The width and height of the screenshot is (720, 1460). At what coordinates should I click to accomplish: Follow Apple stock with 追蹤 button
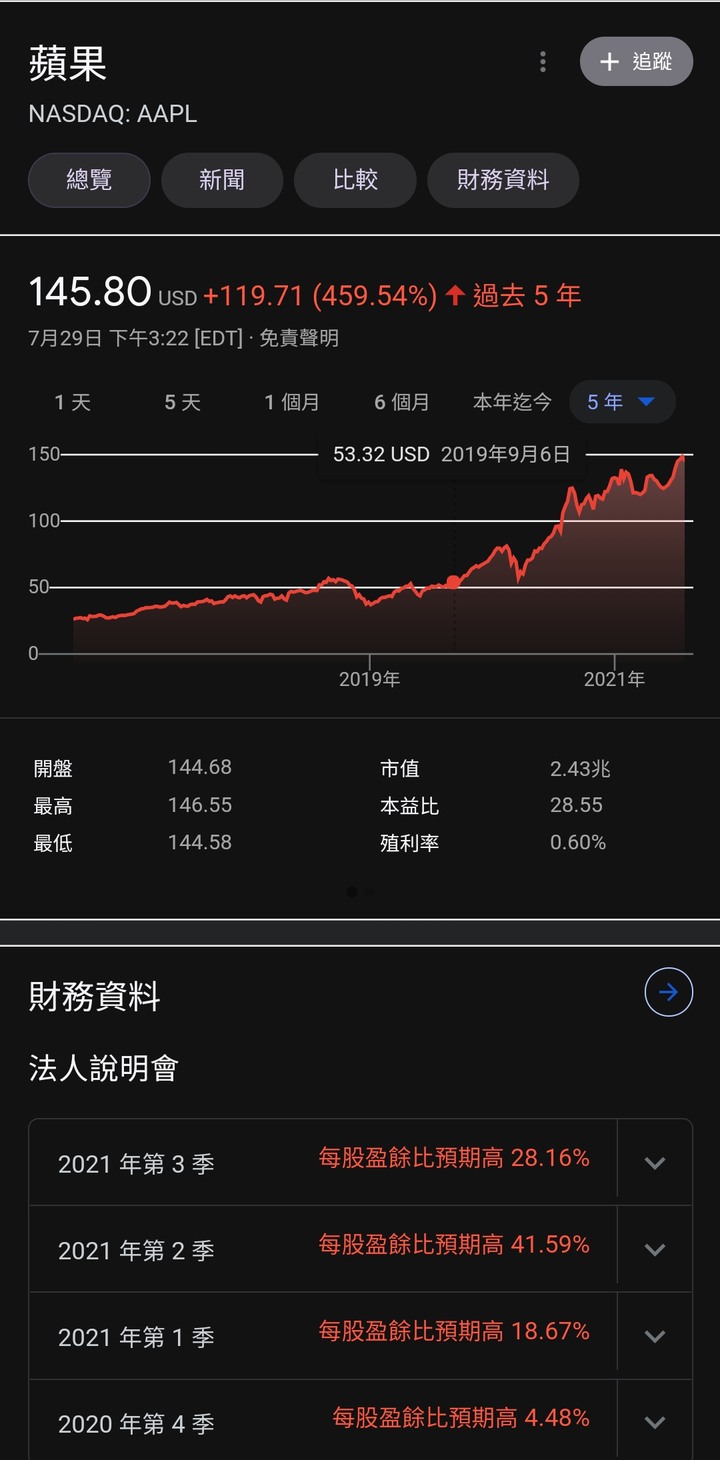pos(636,62)
